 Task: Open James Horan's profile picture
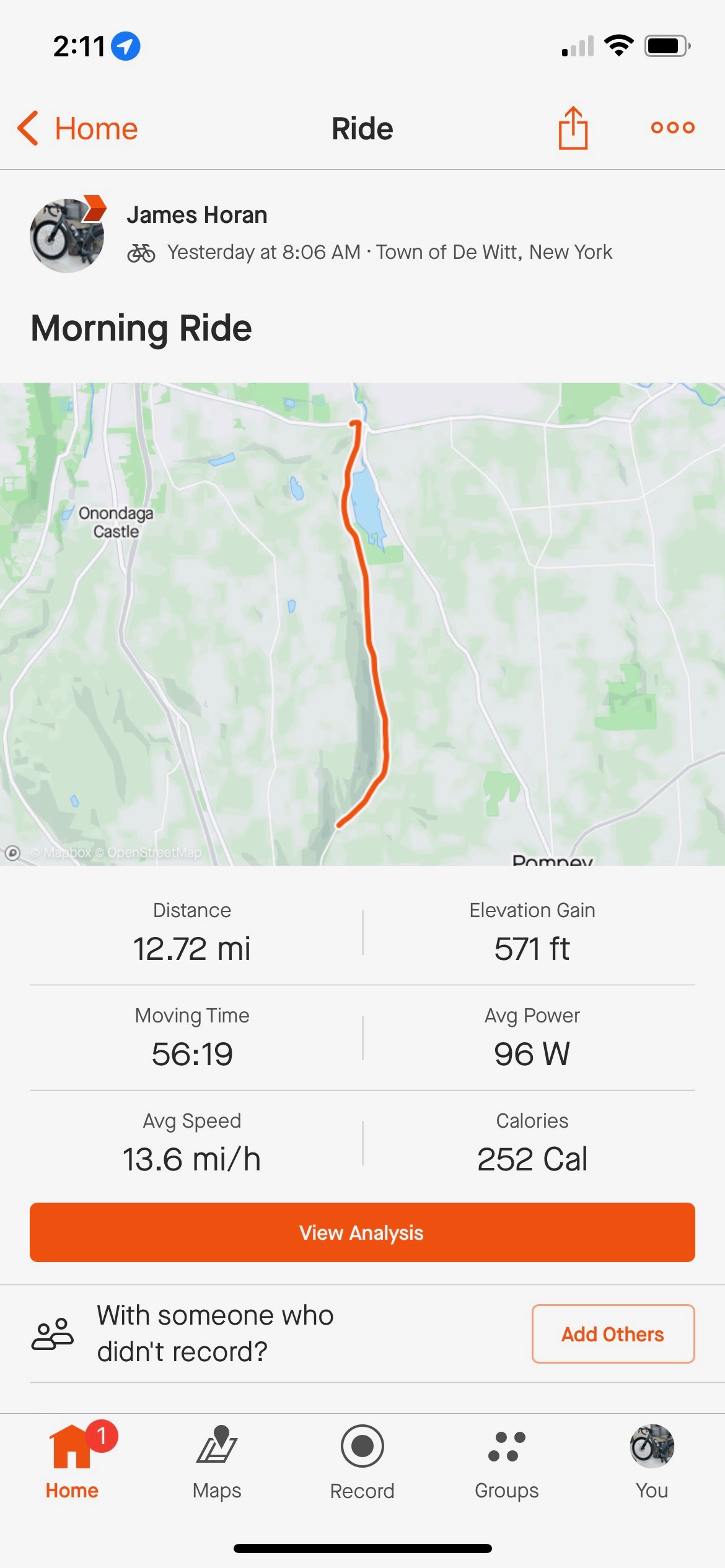coord(67,235)
